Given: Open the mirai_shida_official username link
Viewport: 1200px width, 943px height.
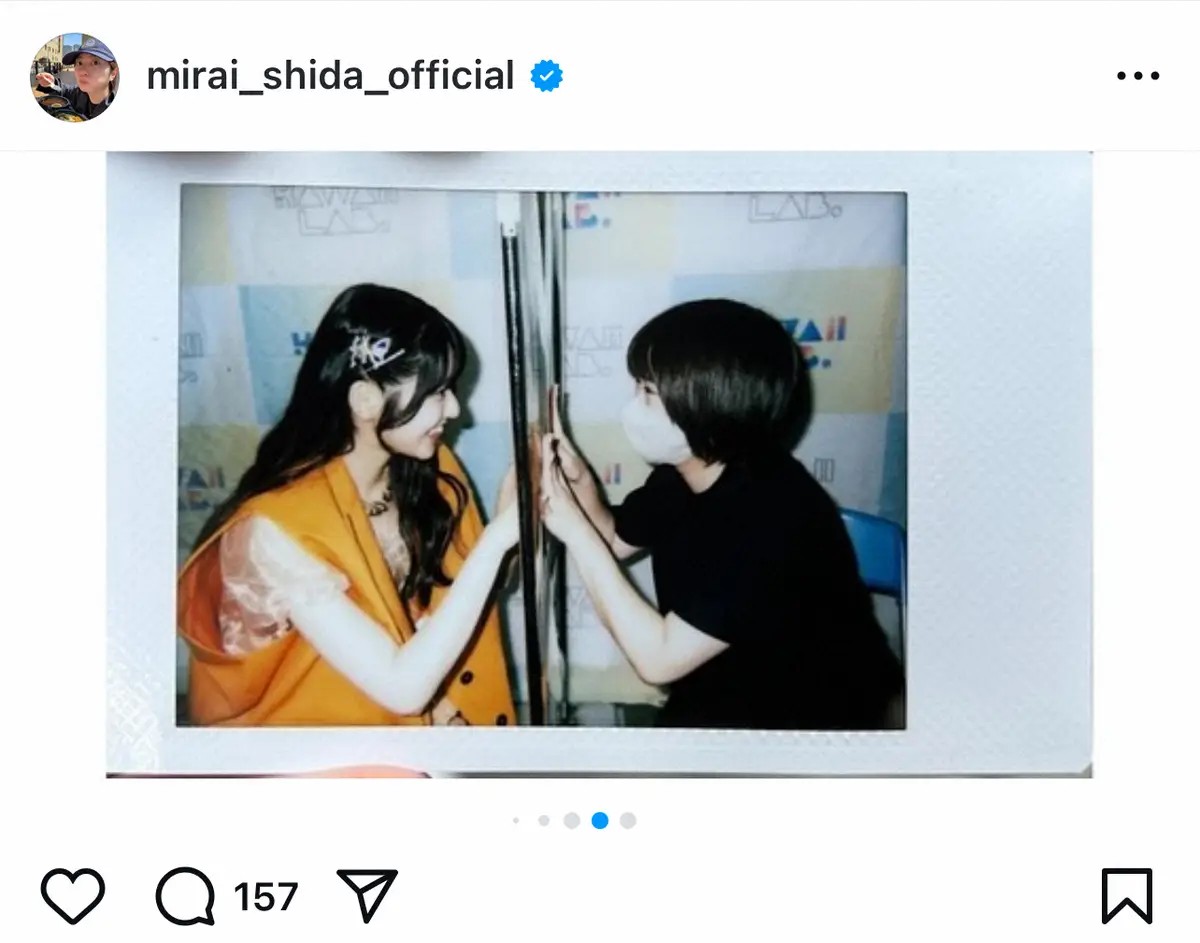Looking at the screenshot, I should tap(330, 76).
